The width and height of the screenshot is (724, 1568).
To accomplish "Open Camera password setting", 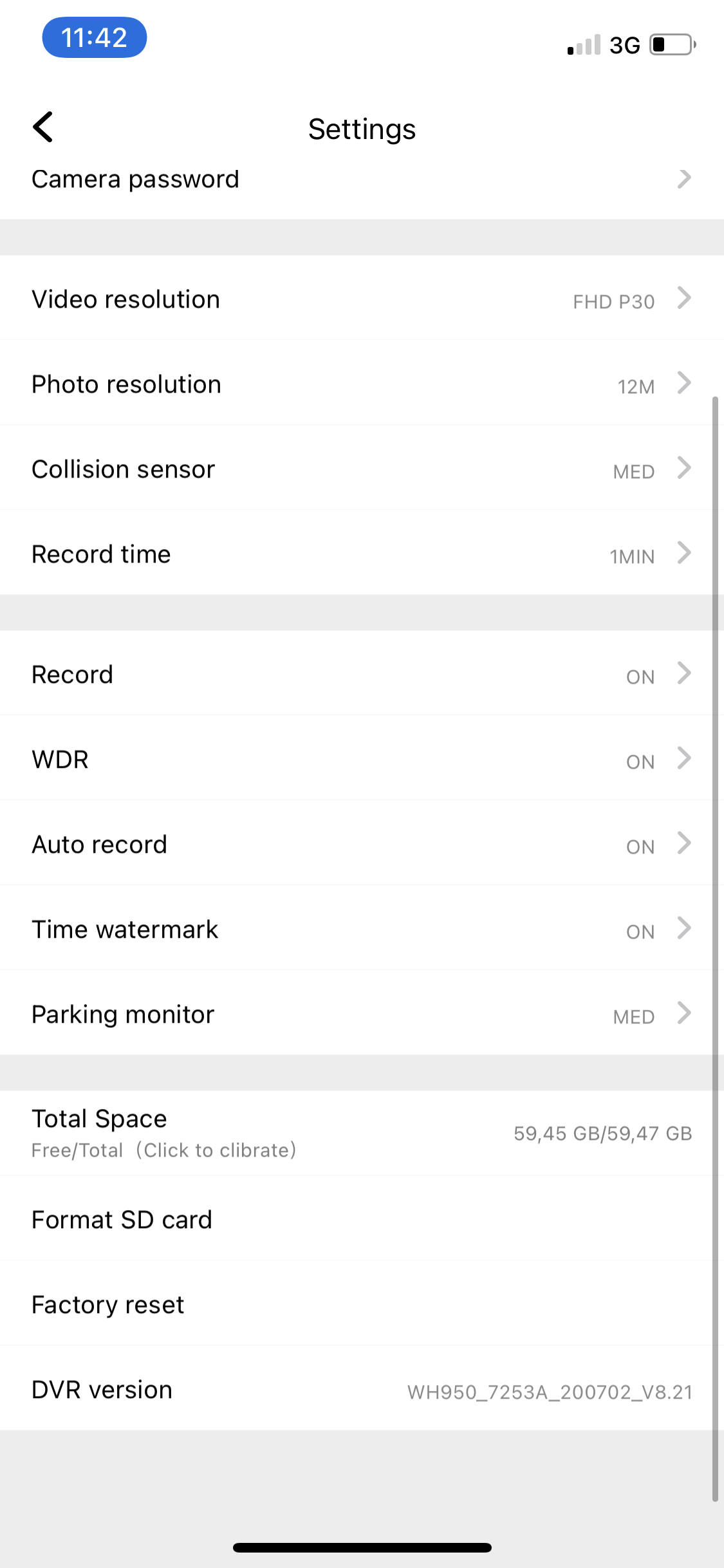I will pyautogui.click(x=360, y=179).
